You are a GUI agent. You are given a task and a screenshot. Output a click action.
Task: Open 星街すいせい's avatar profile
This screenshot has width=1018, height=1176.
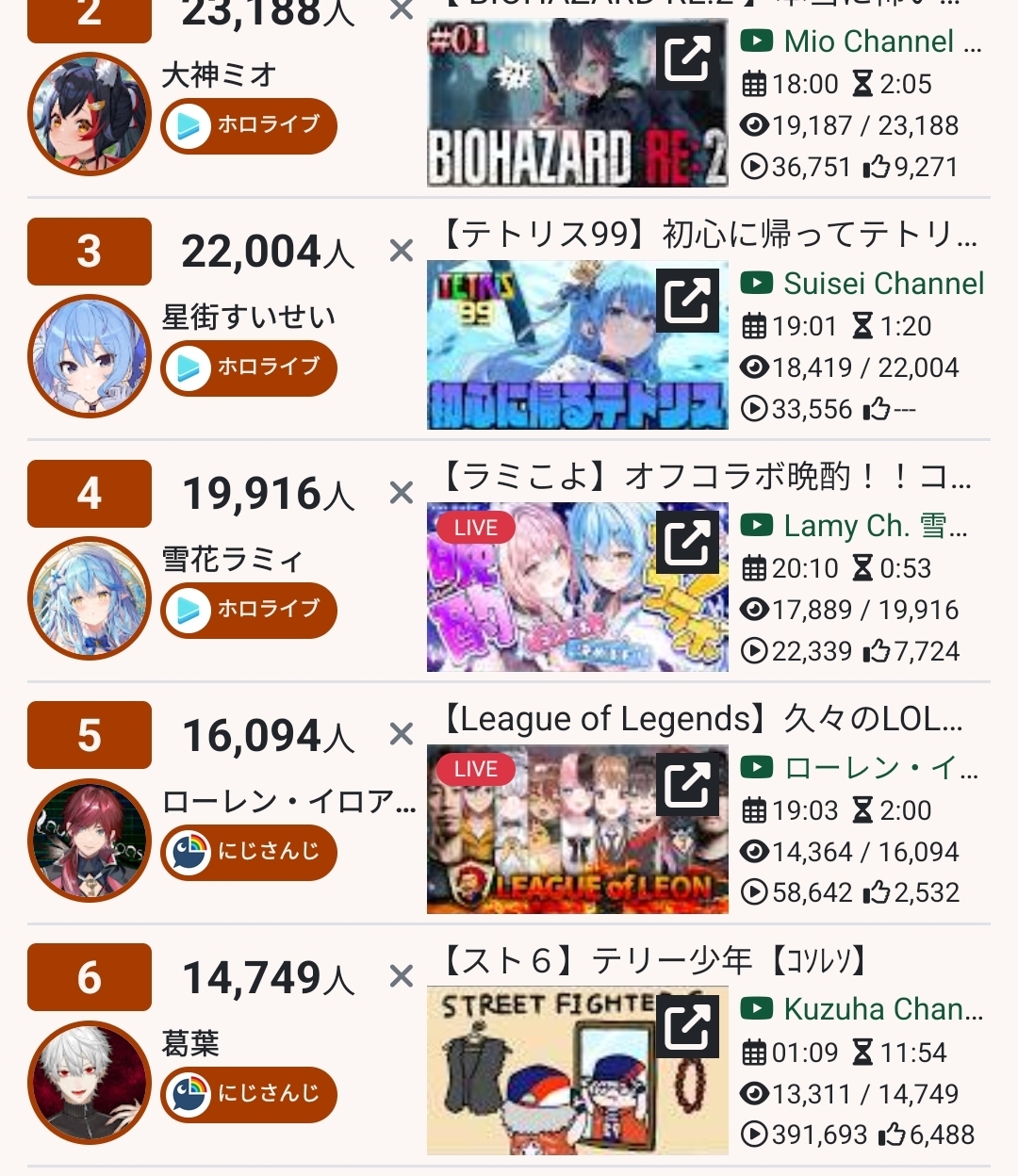(90, 356)
